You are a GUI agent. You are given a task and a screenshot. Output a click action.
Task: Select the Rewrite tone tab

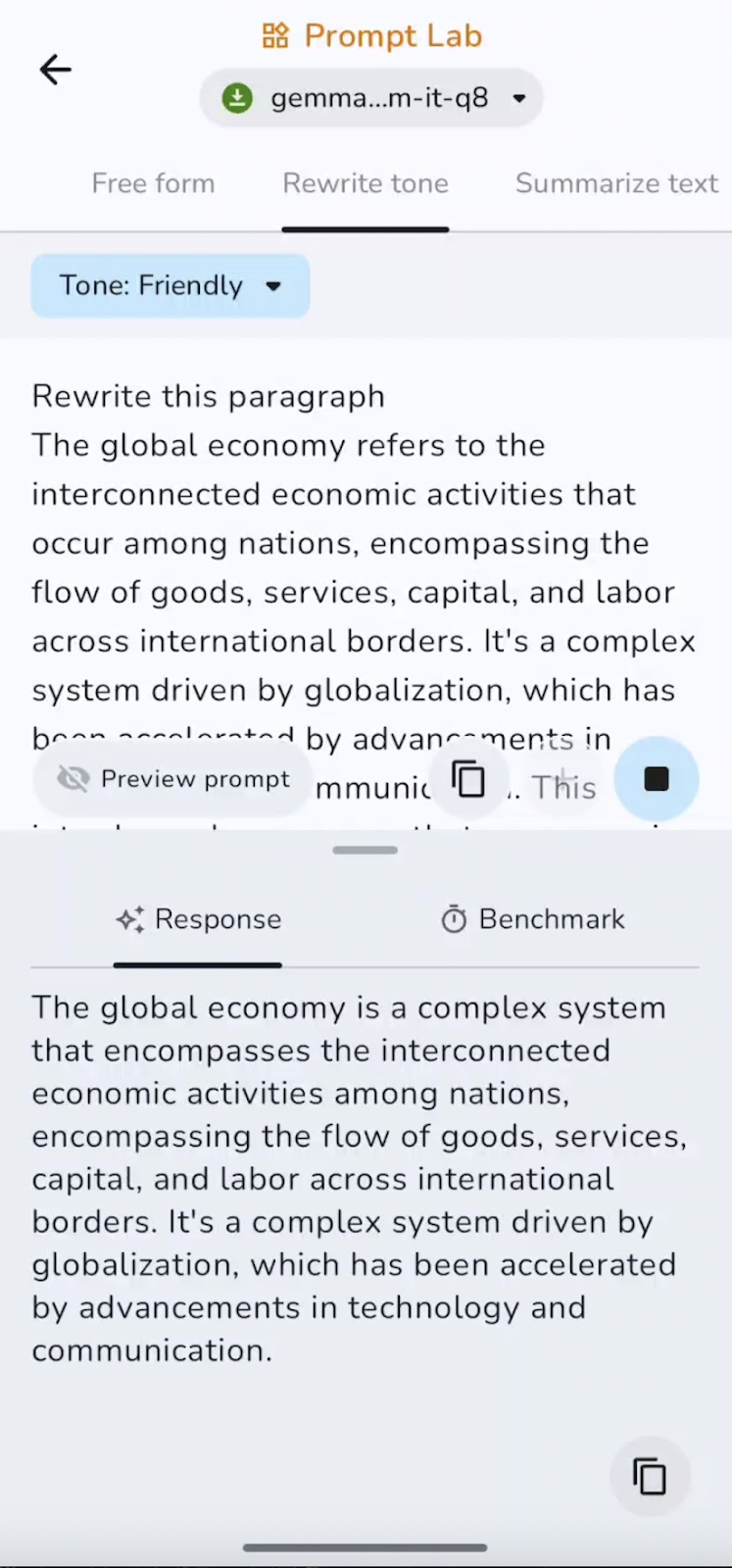(x=366, y=183)
